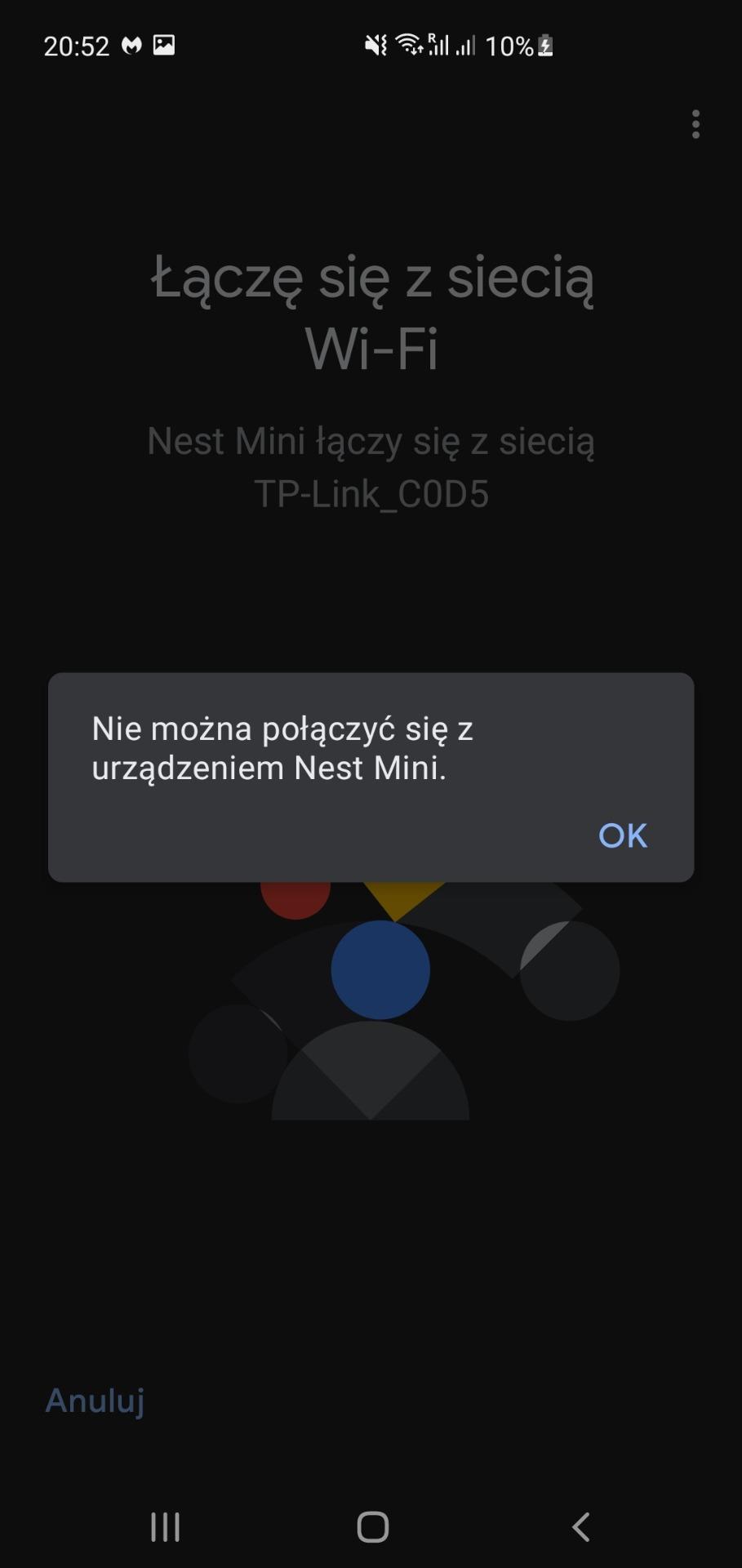Open the three-dot overflow menu
This screenshot has height=1568, width=742.
[695, 124]
